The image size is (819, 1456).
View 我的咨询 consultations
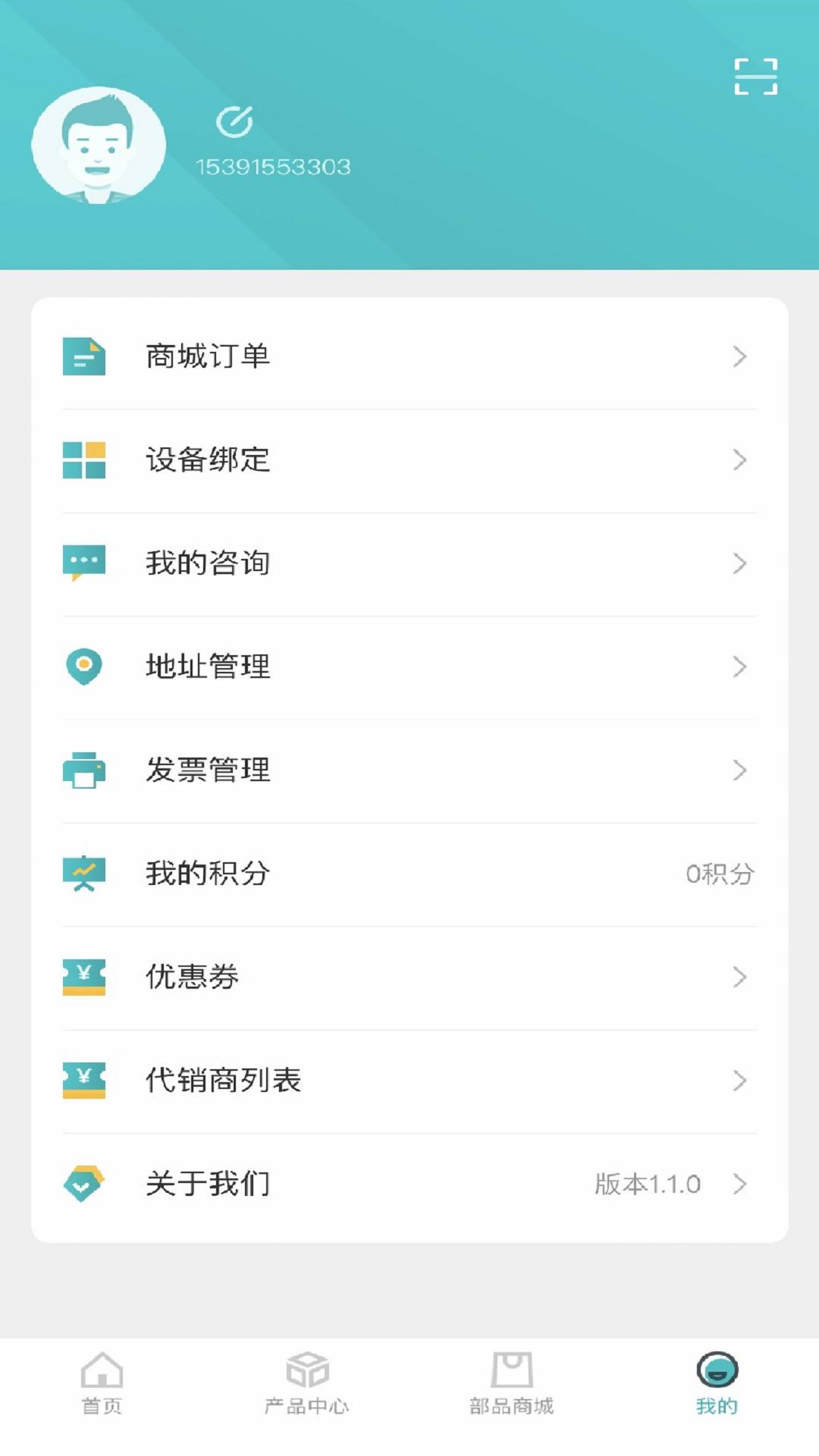[409, 563]
